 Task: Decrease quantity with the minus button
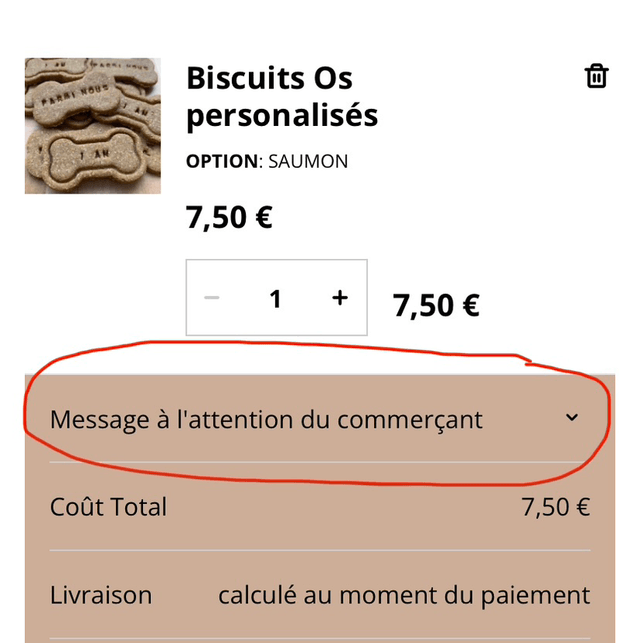pyautogui.click(x=212, y=298)
